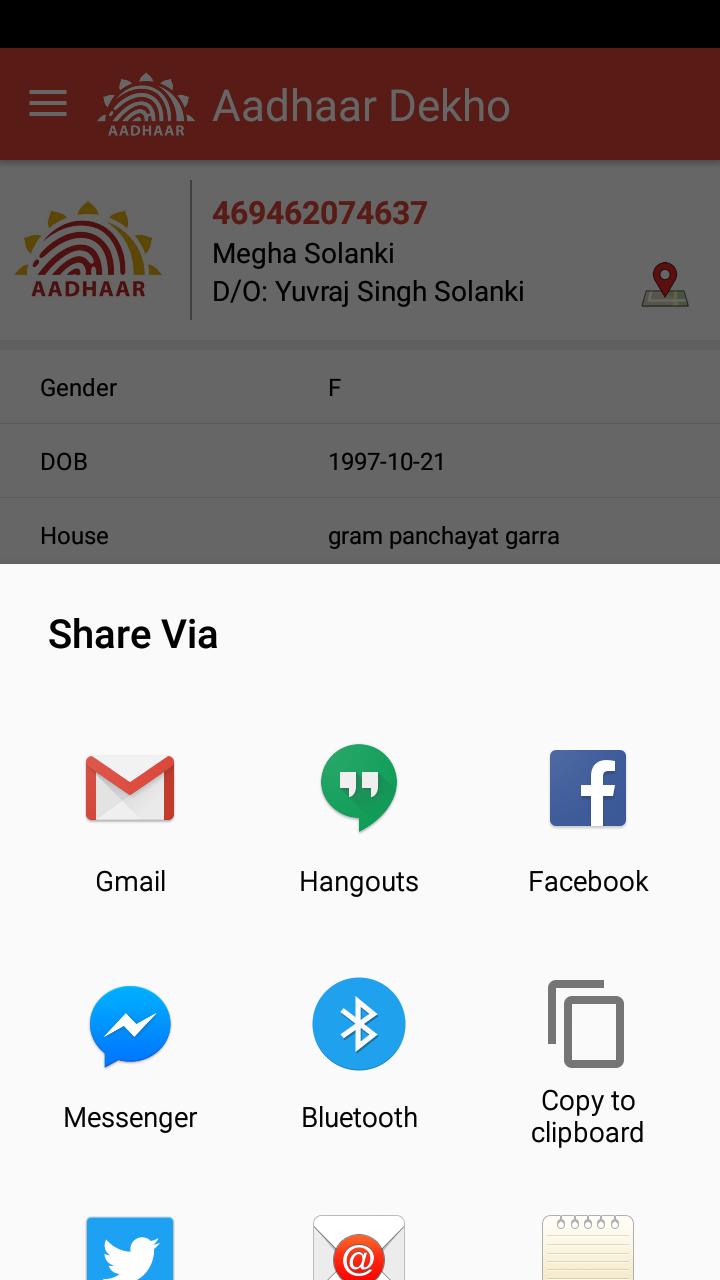The width and height of the screenshot is (720, 1280).
Task: Share using the Email app
Action: (x=359, y=1250)
